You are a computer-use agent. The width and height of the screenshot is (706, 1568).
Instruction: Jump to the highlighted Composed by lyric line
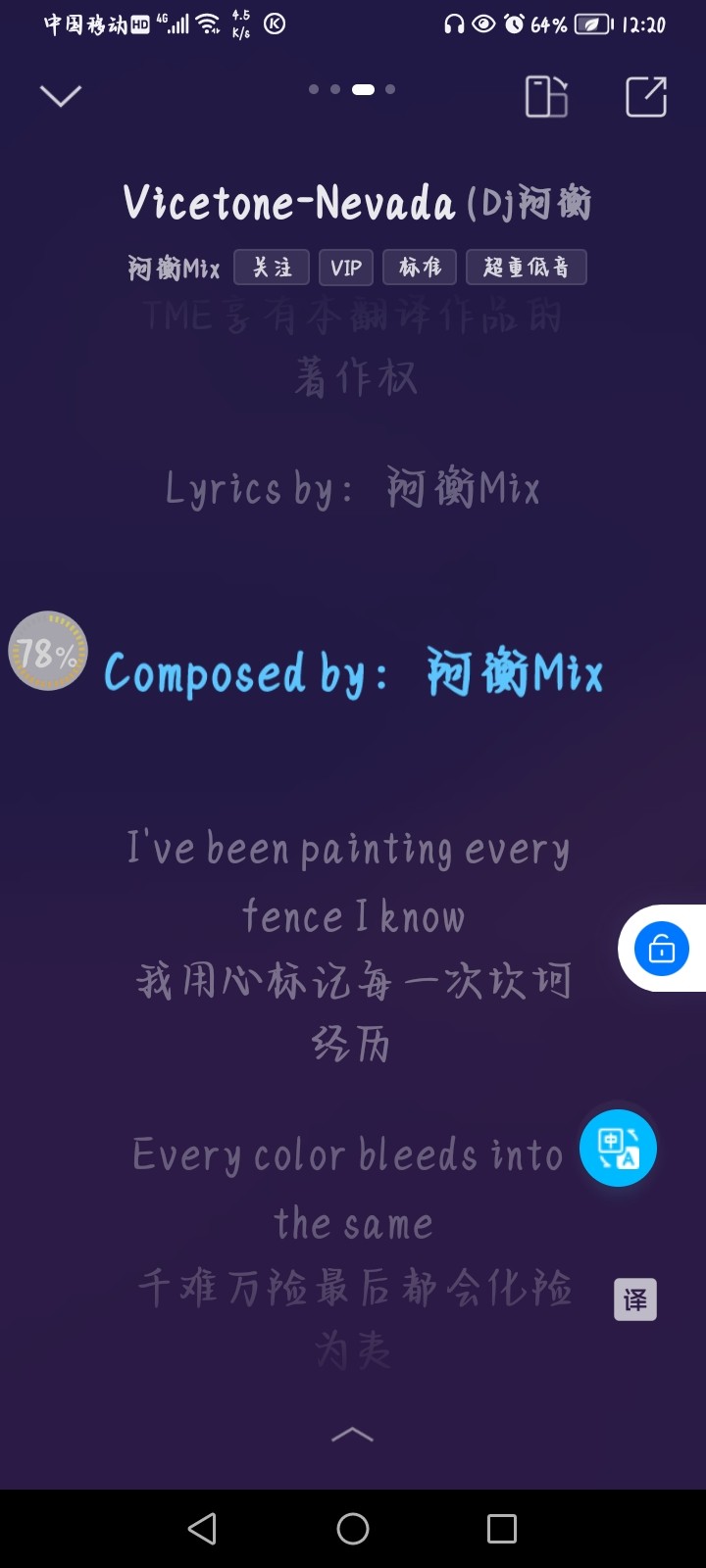(353, 674)
